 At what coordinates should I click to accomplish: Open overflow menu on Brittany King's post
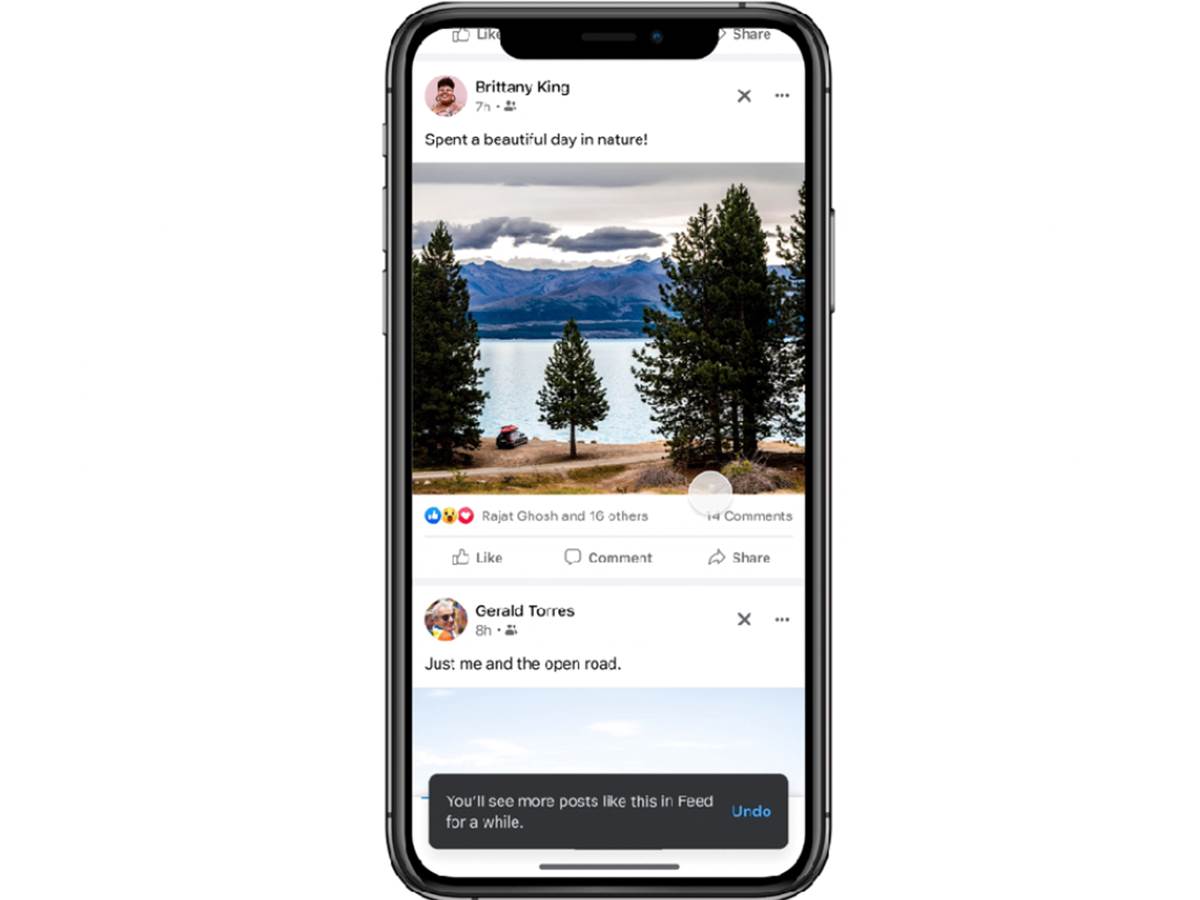point(782,96)
